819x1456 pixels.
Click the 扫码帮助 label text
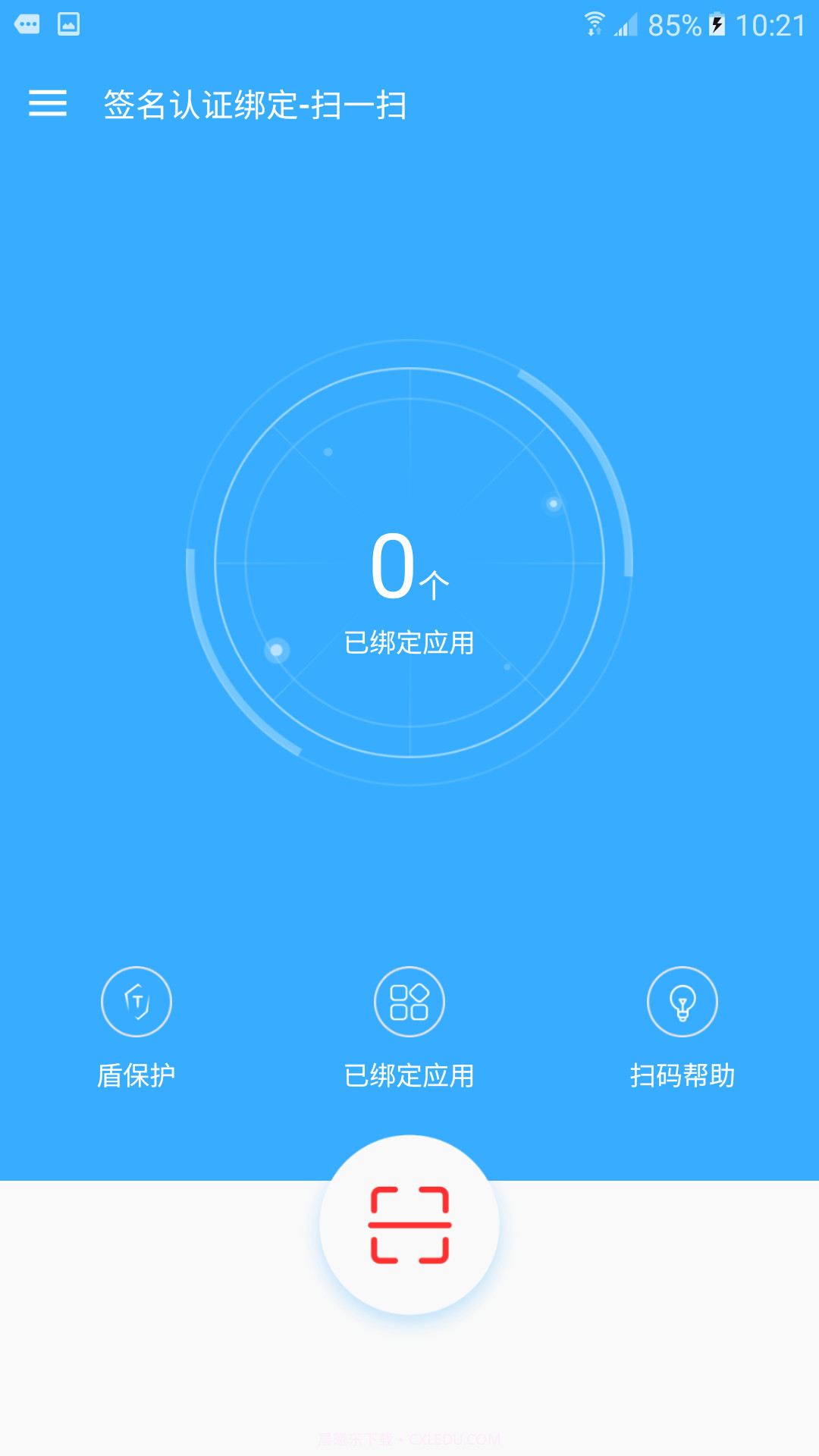pyautogui.click(x=682, y=1074)
